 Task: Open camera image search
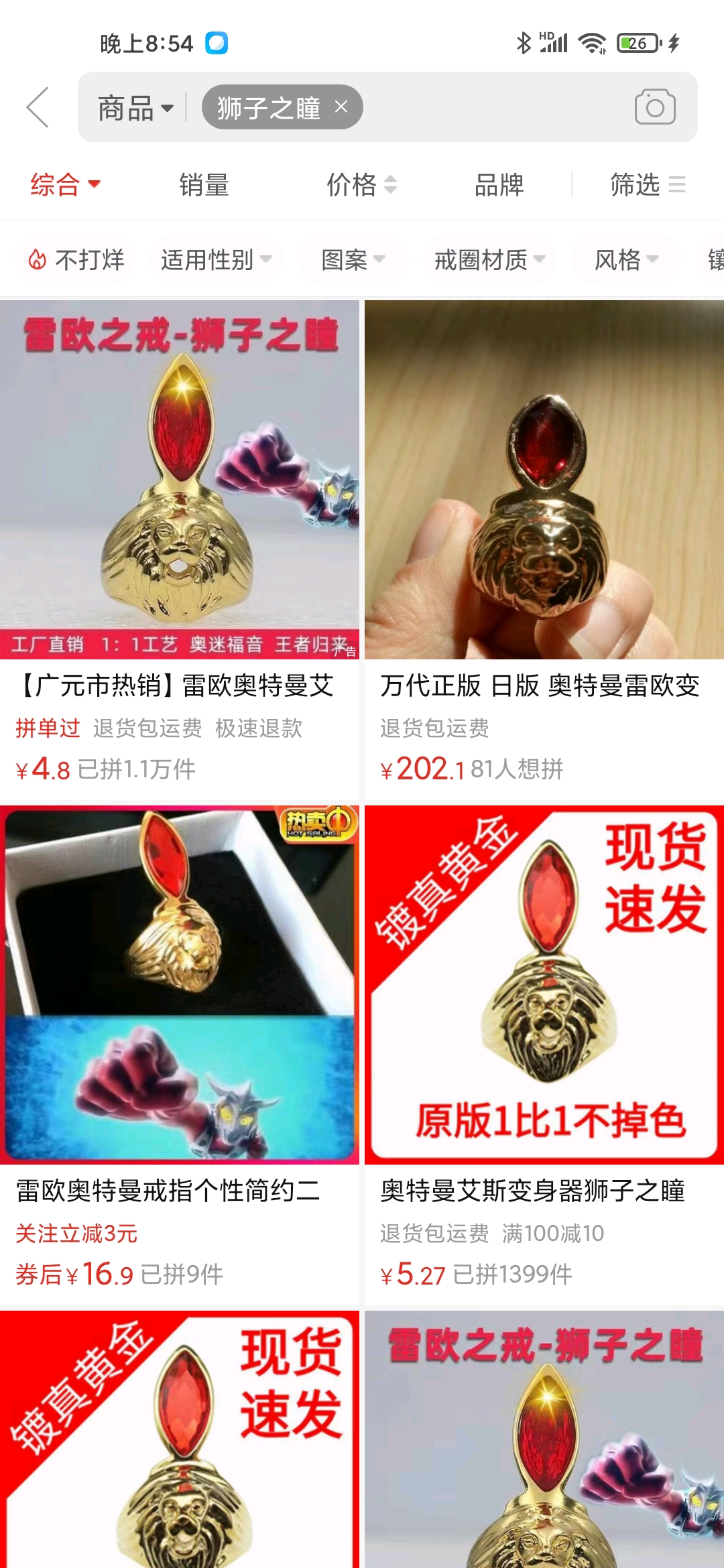655,107
